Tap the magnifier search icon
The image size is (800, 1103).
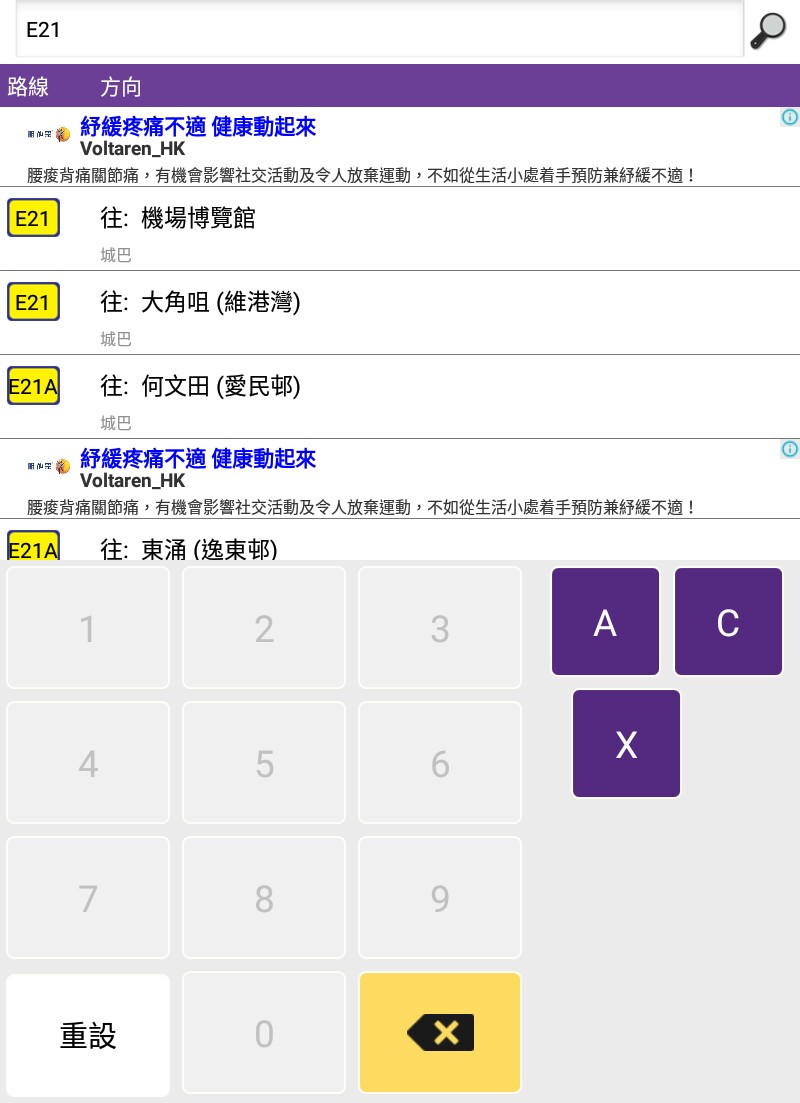[768, 30]
